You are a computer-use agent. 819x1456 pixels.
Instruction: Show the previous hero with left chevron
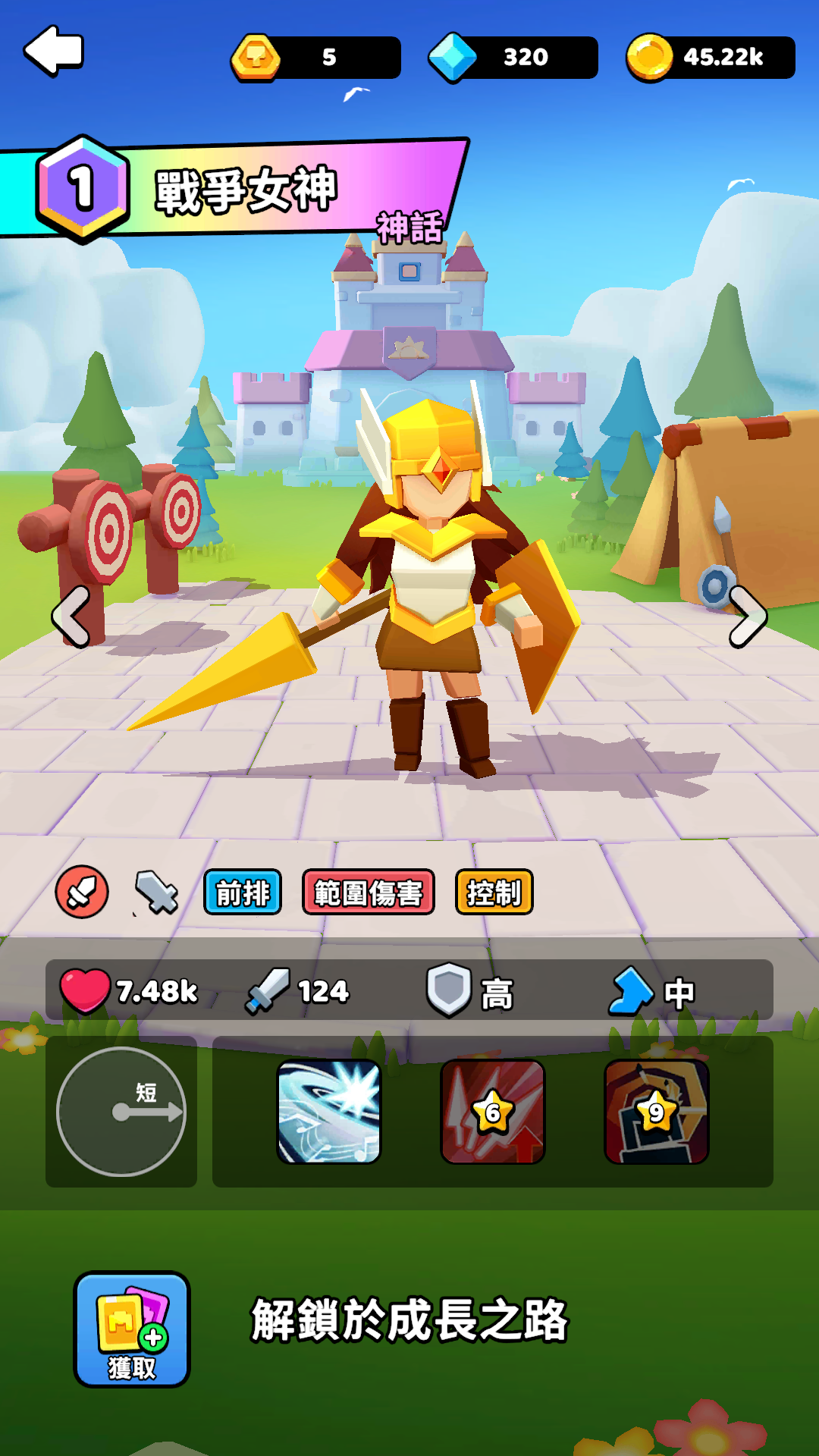point(71,617)
